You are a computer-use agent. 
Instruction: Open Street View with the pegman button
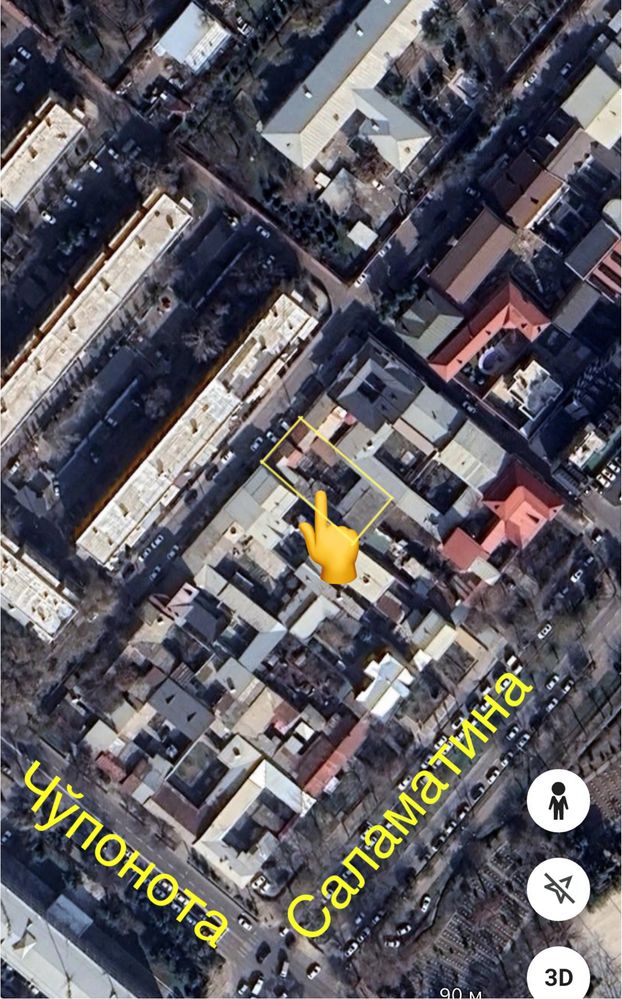pos(558,800)
